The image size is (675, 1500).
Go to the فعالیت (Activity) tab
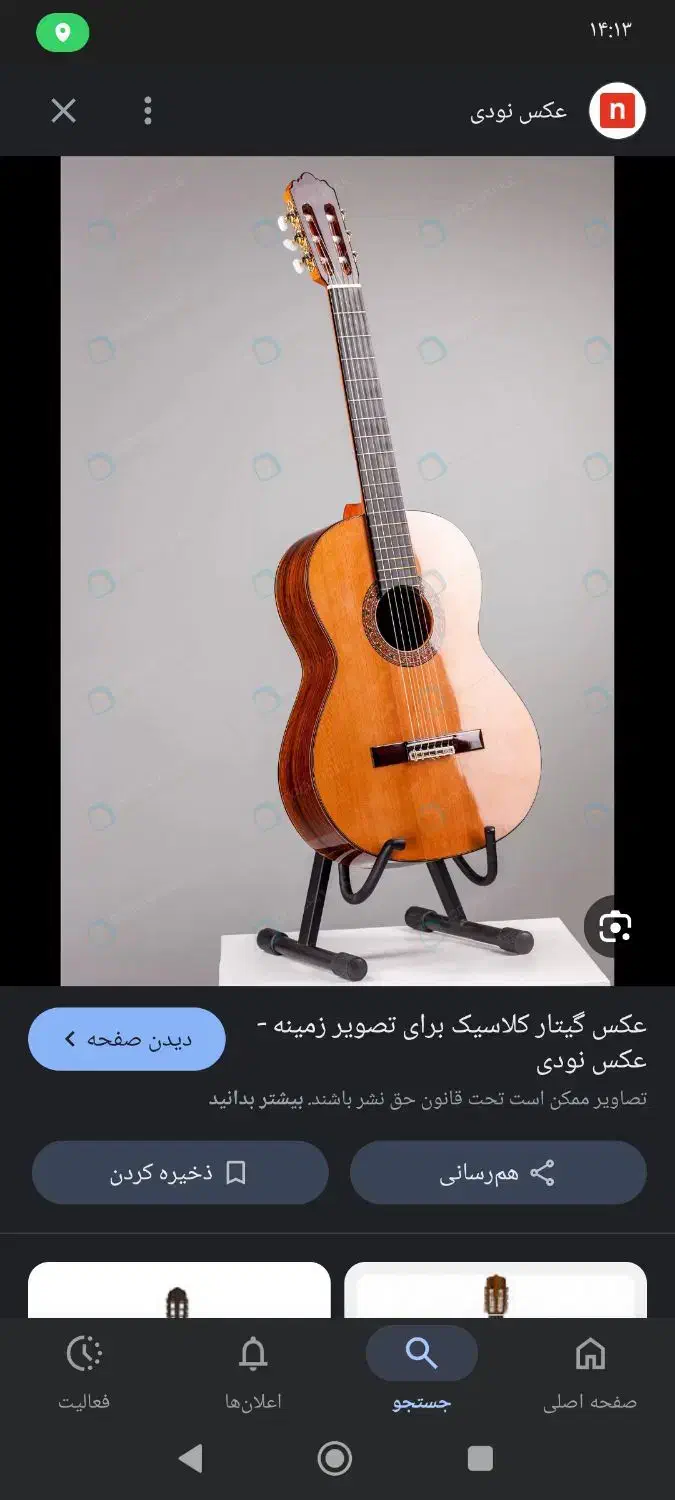84,1374
